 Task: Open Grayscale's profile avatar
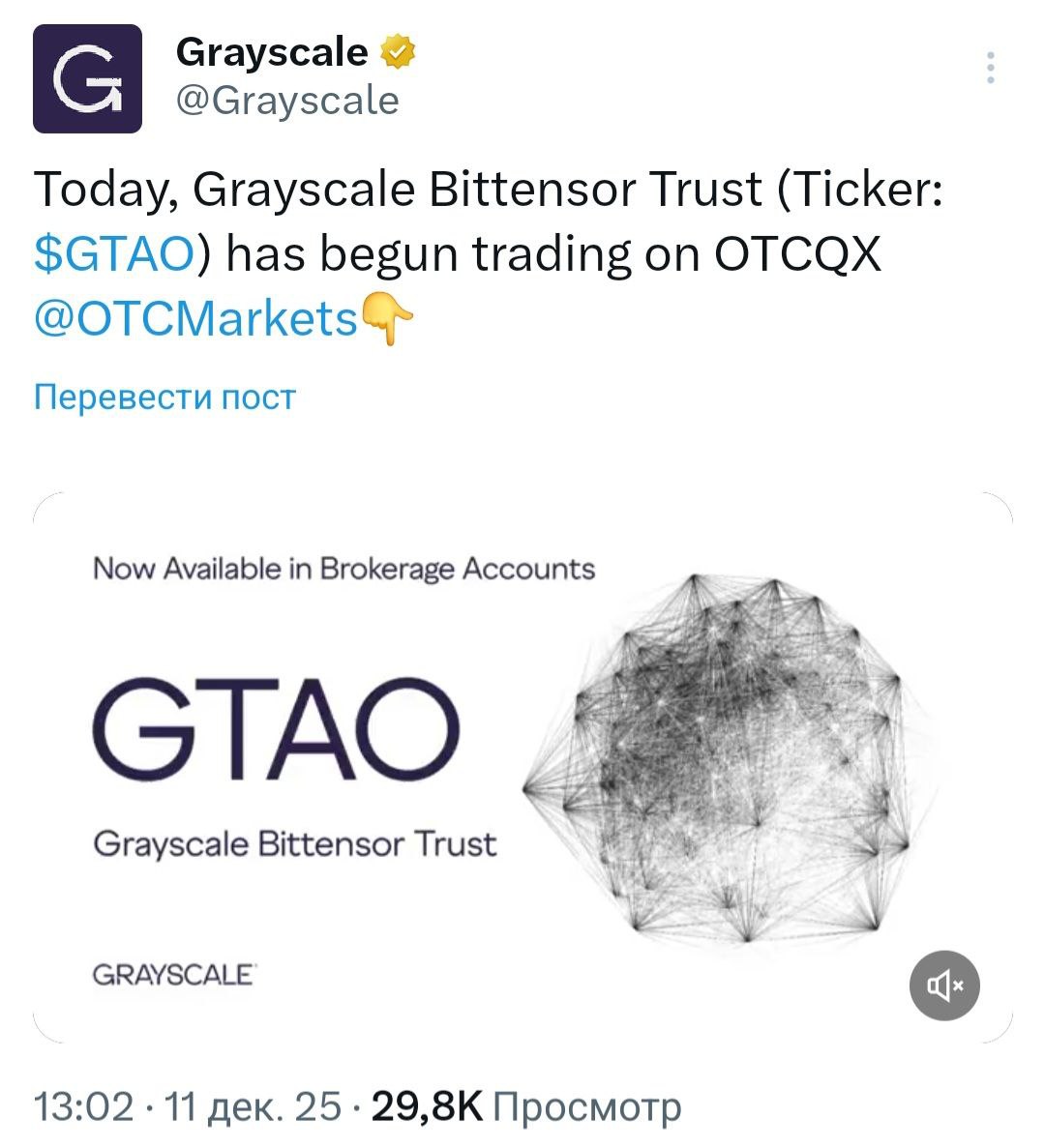[87, 78]
